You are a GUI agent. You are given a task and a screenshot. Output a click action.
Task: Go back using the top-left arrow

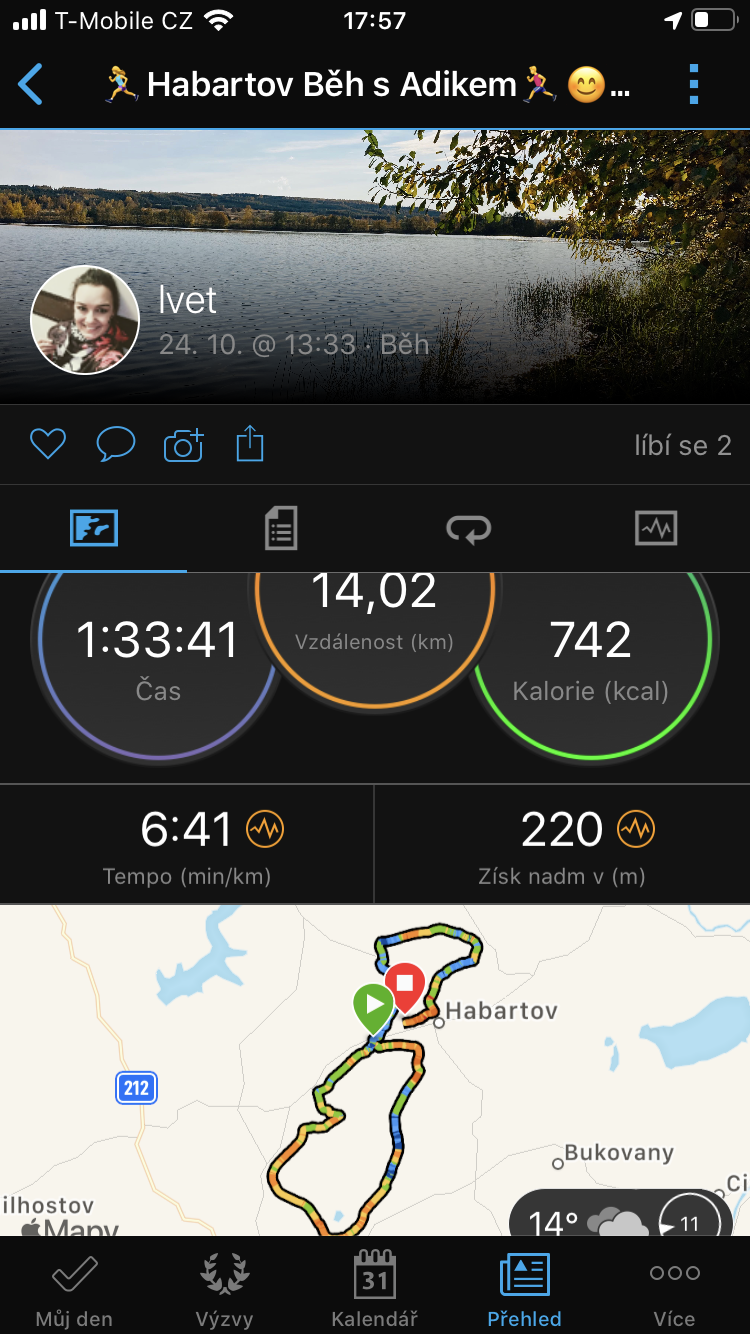31,85
